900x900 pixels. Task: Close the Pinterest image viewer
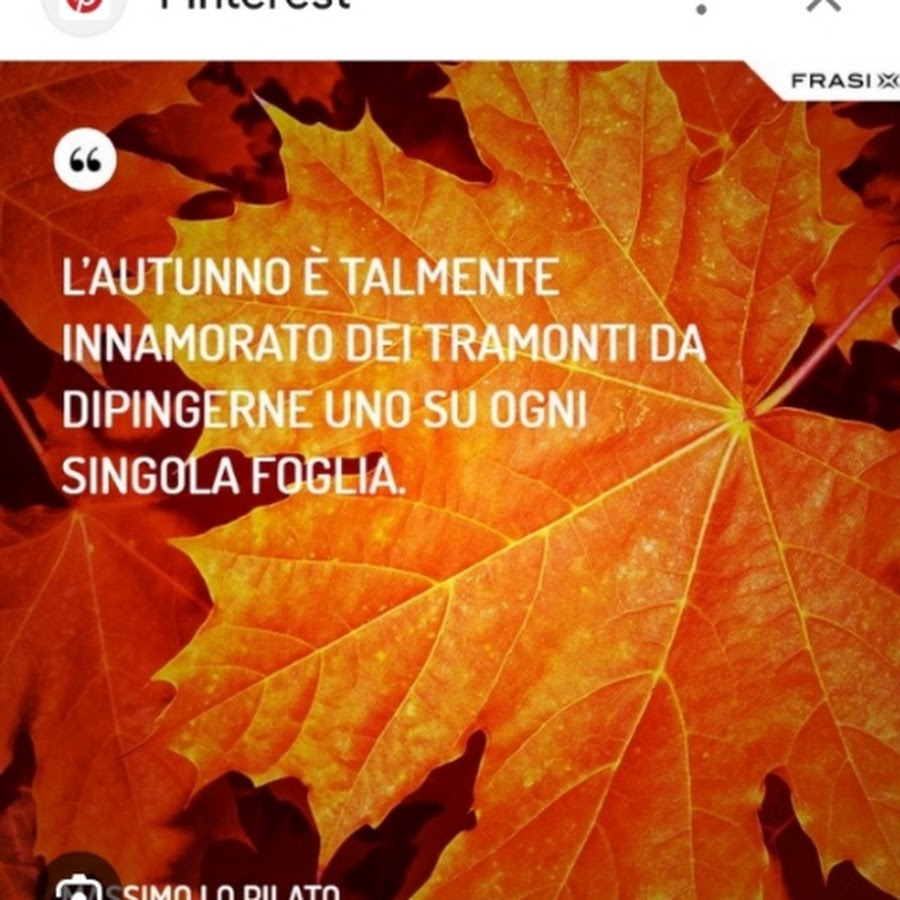824,4
